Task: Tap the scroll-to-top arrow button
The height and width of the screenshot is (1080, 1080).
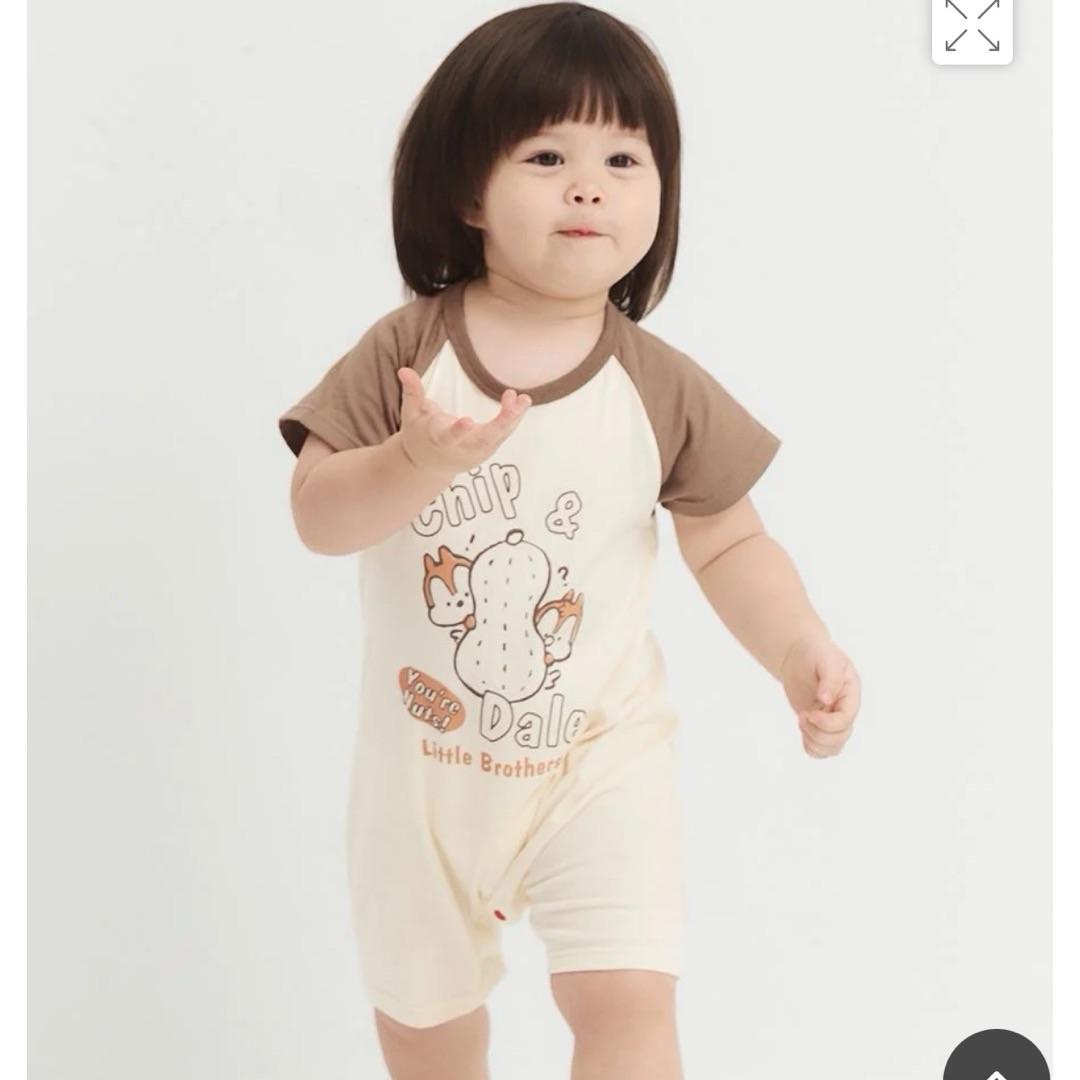Action: click(996, 1060)
